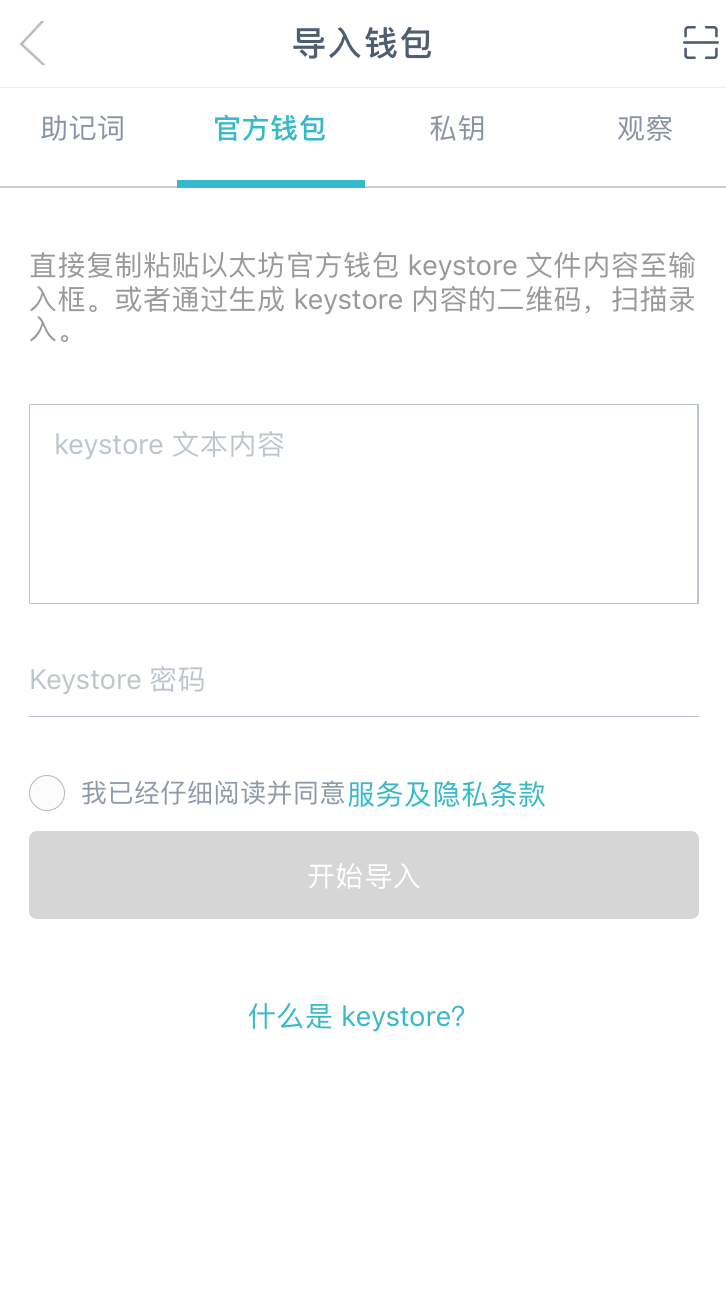Image resolution: width=726 pixels, height=1292 pixels.
Task: Focus the Keystore 密码 password field
Action: tap(363, 680)
